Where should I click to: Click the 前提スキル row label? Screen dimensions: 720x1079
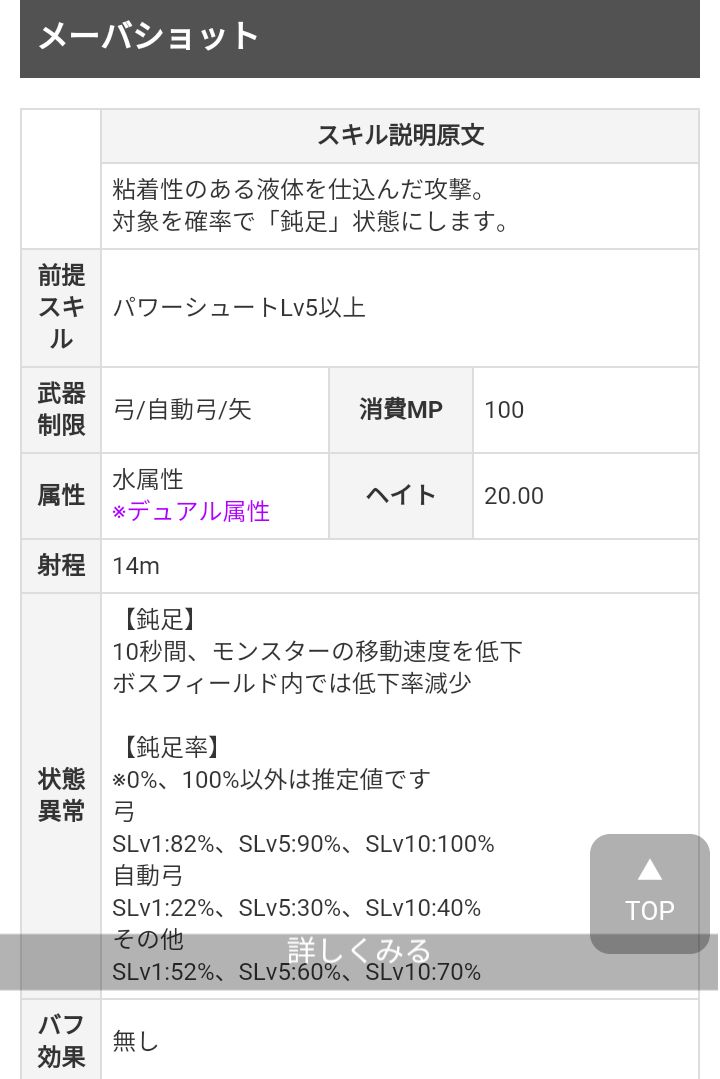tap(60, 307)
